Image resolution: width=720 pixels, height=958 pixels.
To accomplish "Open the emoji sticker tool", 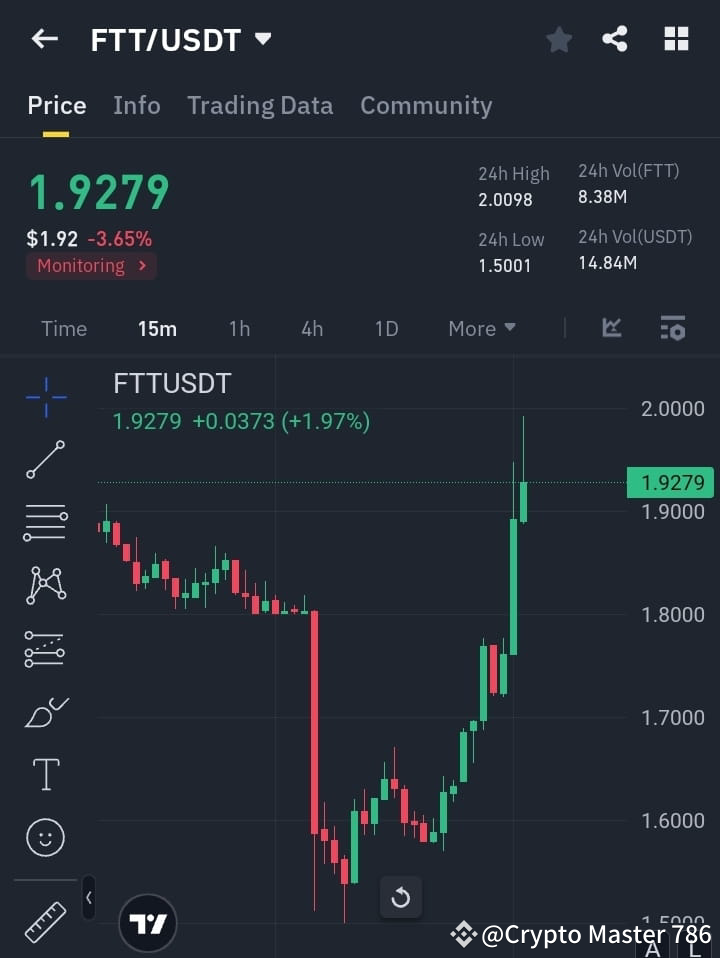I will coord(44,837).
